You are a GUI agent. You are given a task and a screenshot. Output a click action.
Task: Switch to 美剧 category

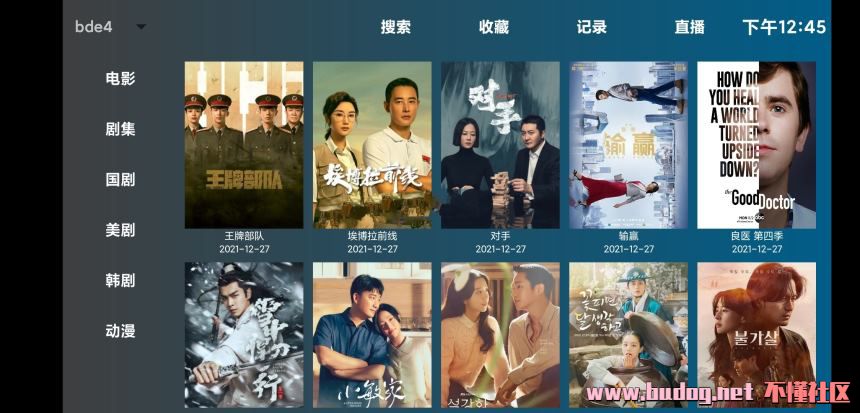pos(120,230)
